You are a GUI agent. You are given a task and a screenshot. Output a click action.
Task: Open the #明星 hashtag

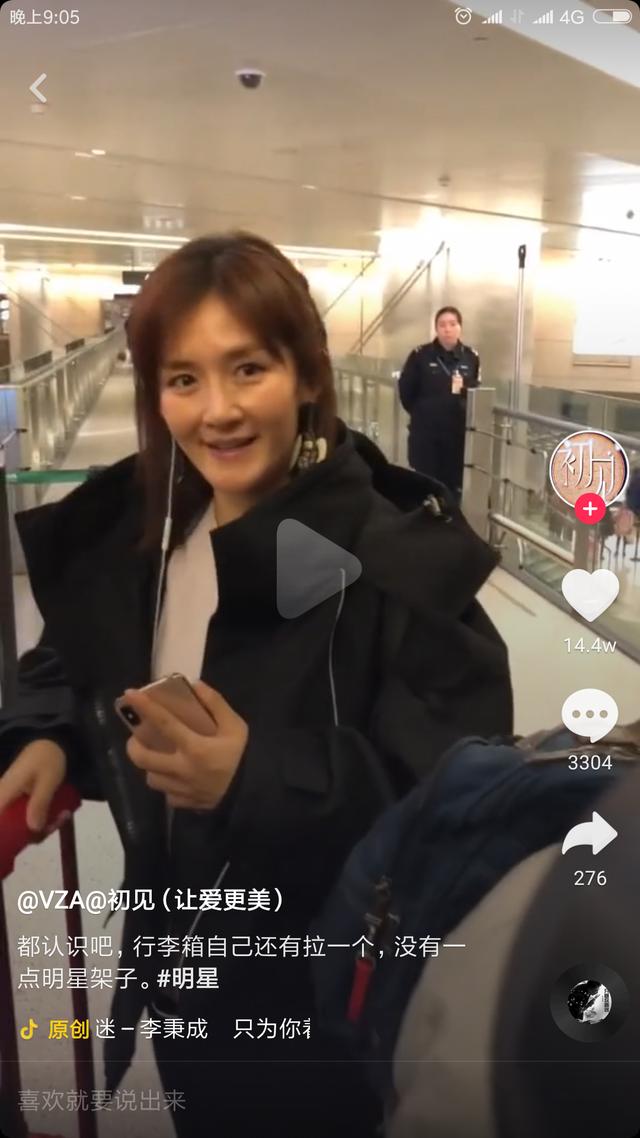tap(189, 979)
